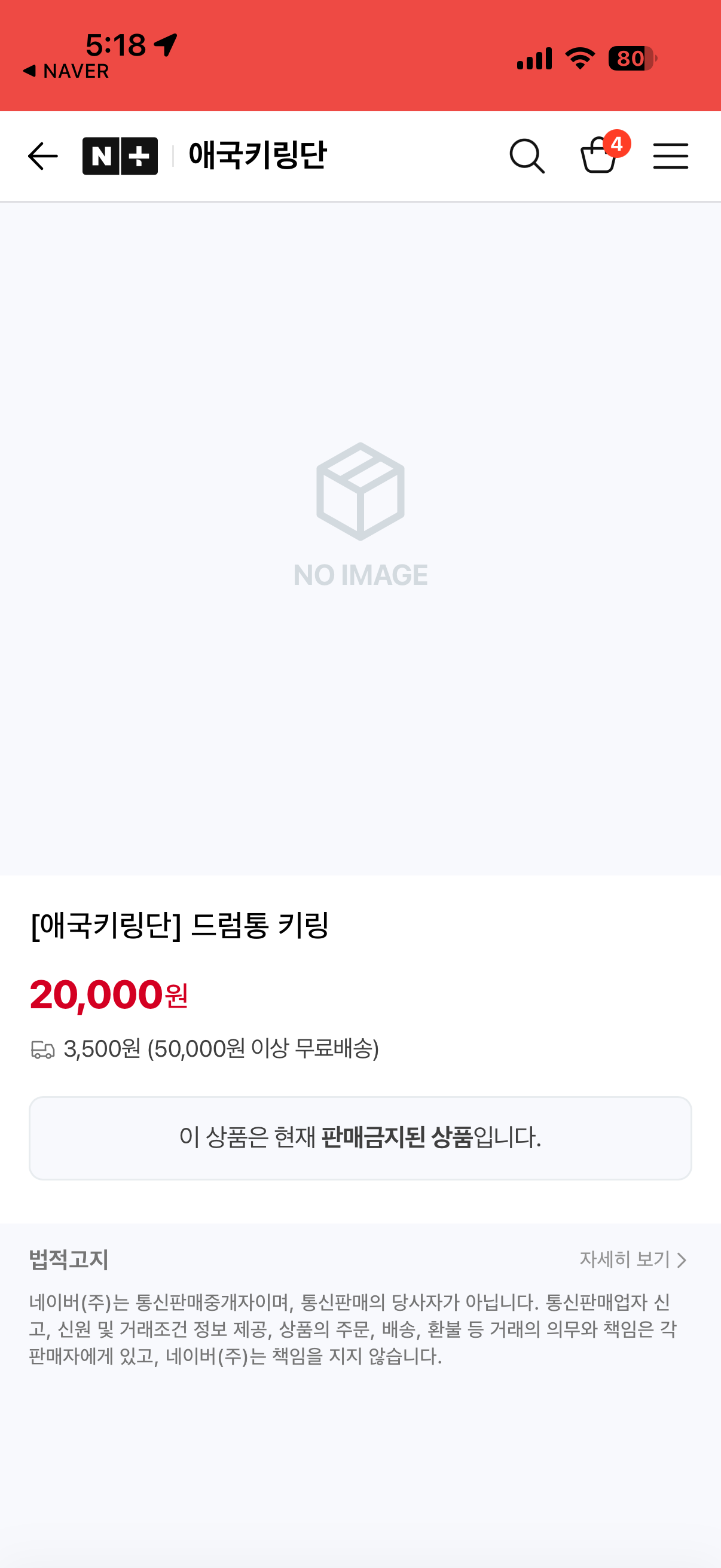Open the N+ store home logo
The width and height of the screenshot is (721, 1568).
(120, 157)
